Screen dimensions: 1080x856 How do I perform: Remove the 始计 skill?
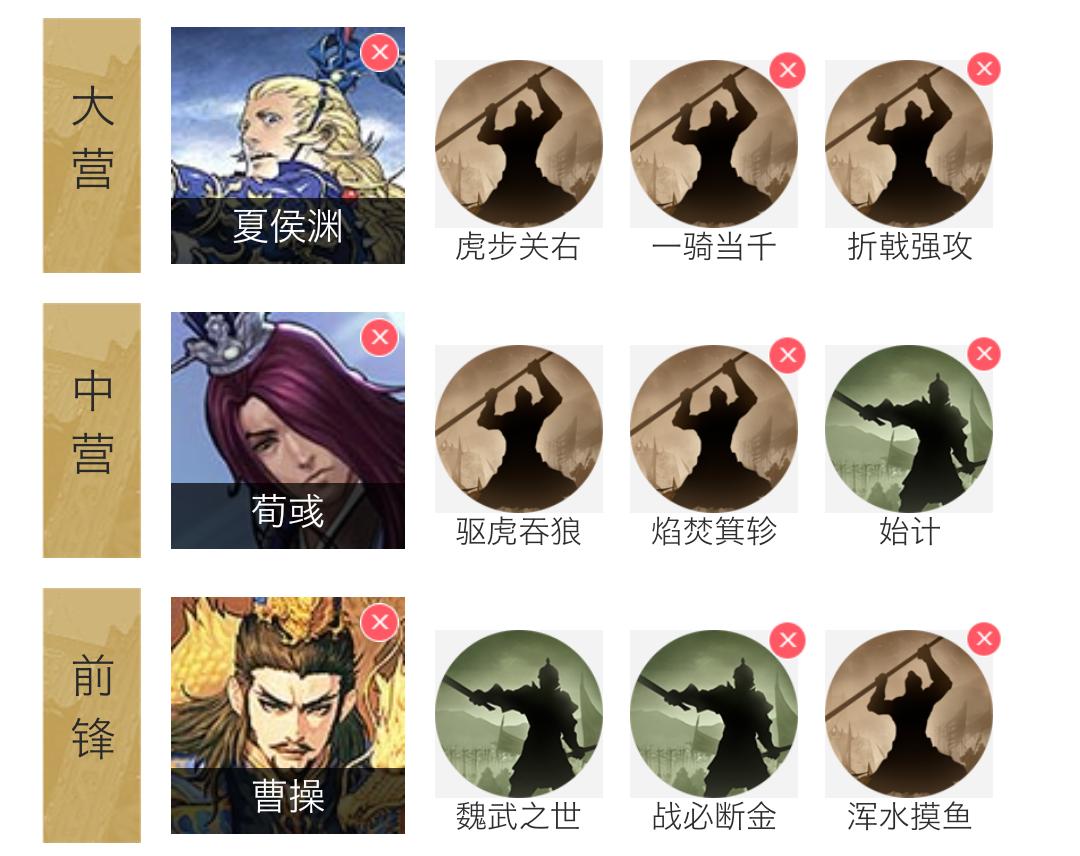(984, 354)
